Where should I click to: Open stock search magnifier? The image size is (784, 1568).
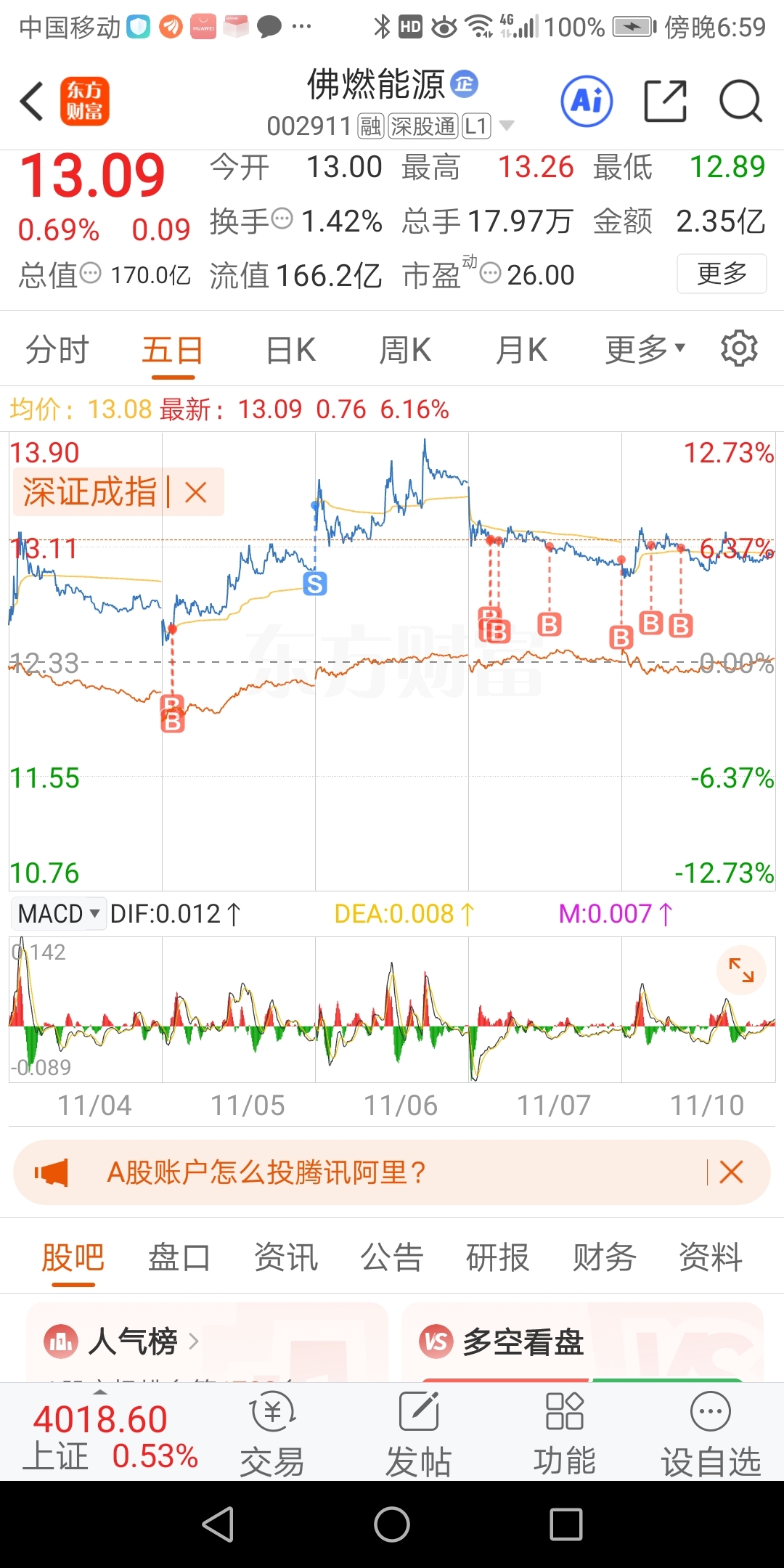pyautogui.click(x=740, y=101)
